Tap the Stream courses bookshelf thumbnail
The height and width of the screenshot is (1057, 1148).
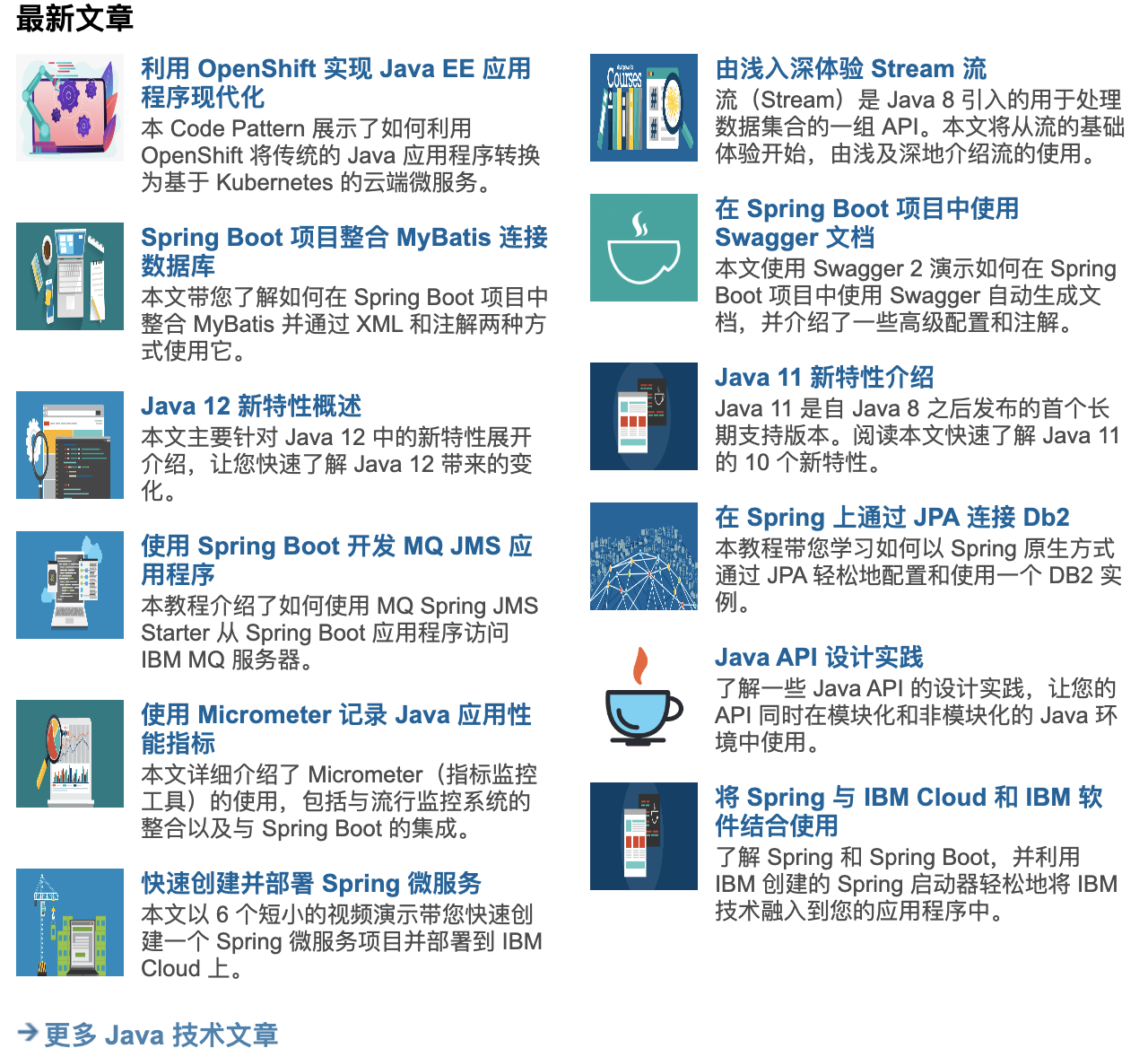643,108
